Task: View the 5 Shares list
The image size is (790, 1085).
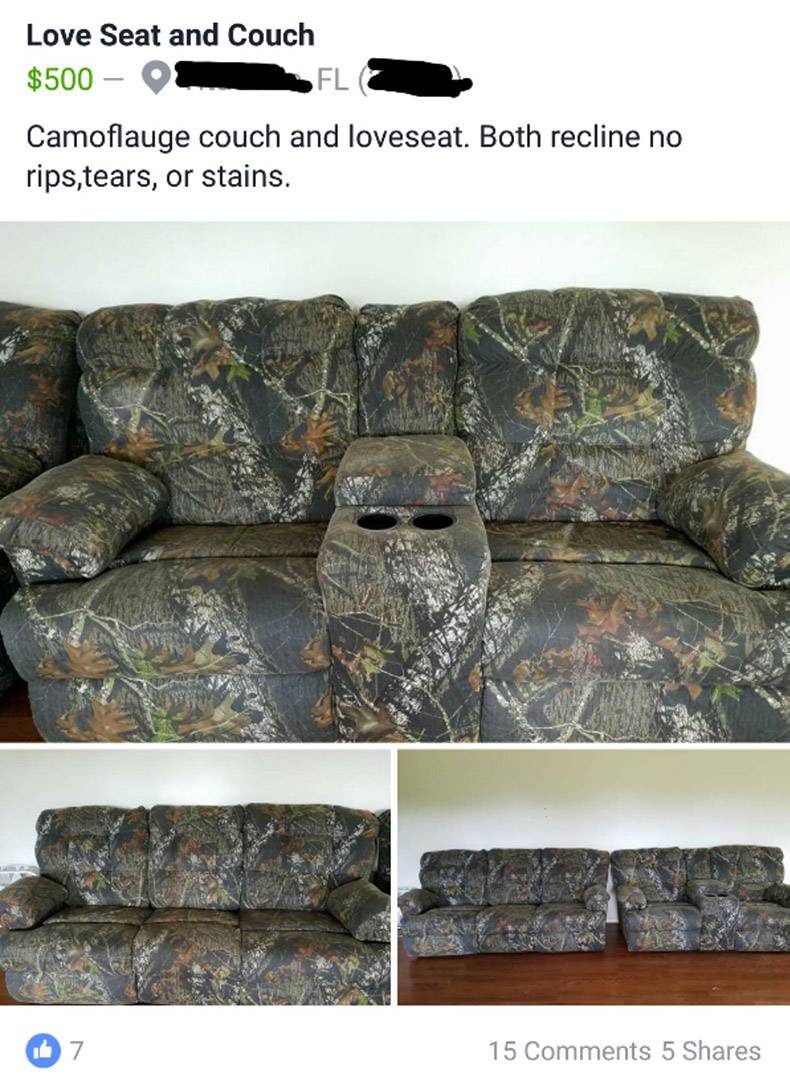Action: click(710, 1051)
